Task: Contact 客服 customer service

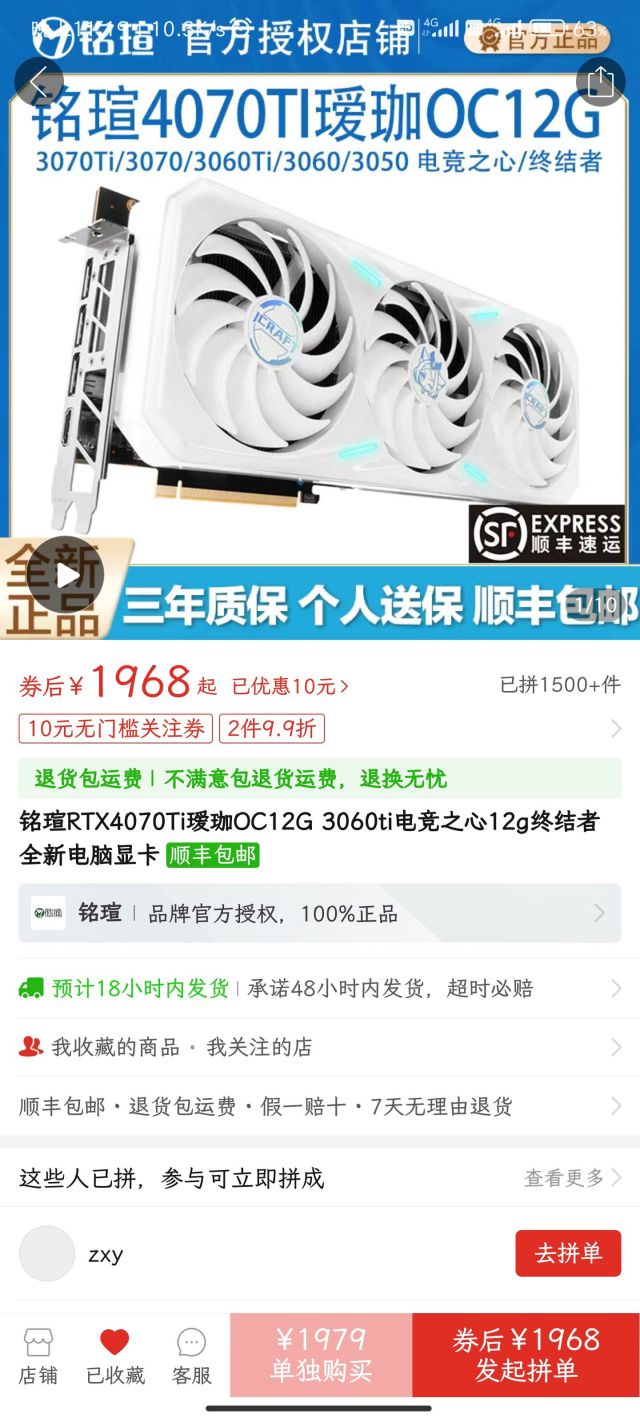Action: click(x=191, y=1357)
